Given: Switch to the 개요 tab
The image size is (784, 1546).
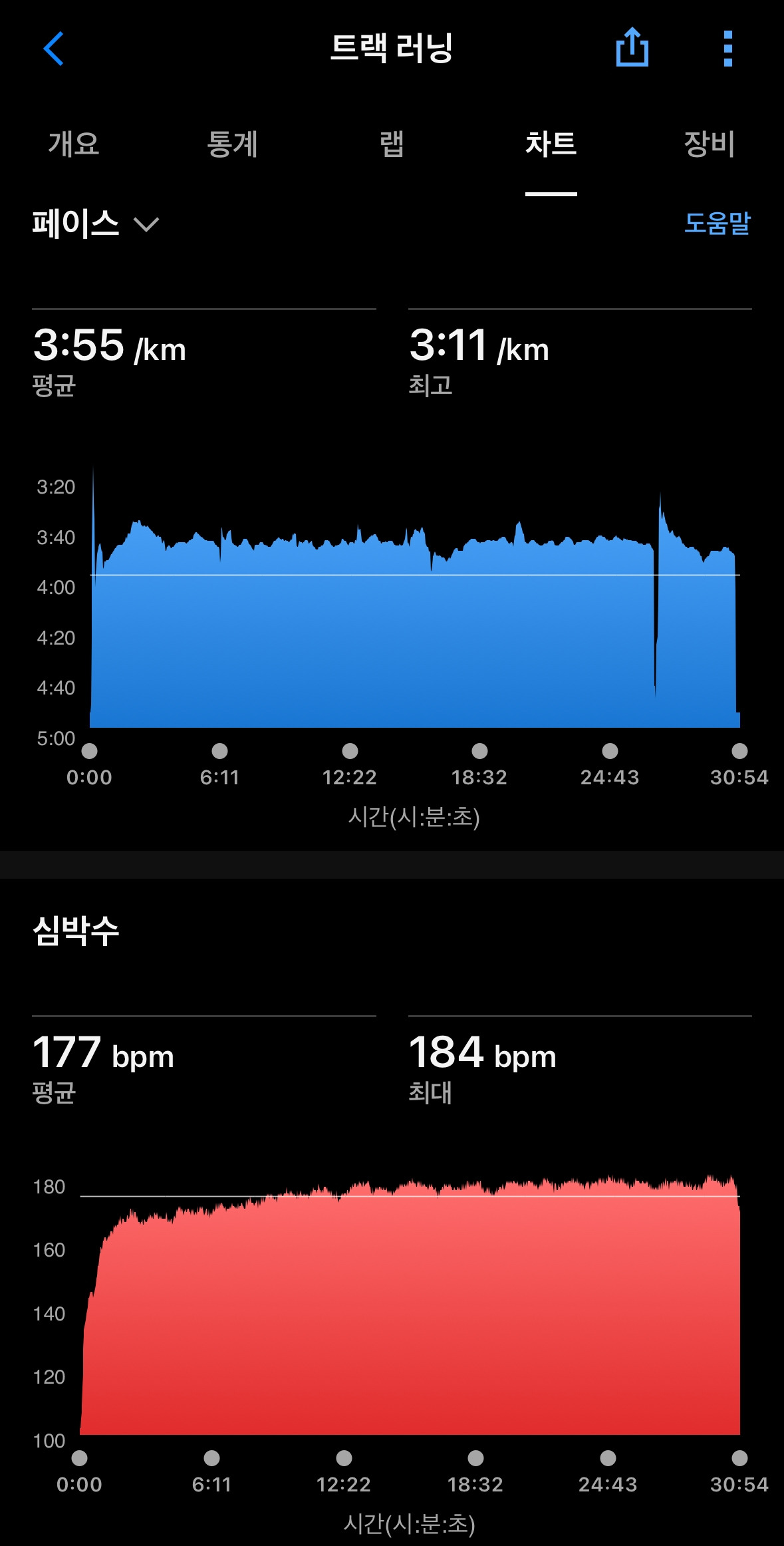Looking at the screenshot, I should coord(73,144).
